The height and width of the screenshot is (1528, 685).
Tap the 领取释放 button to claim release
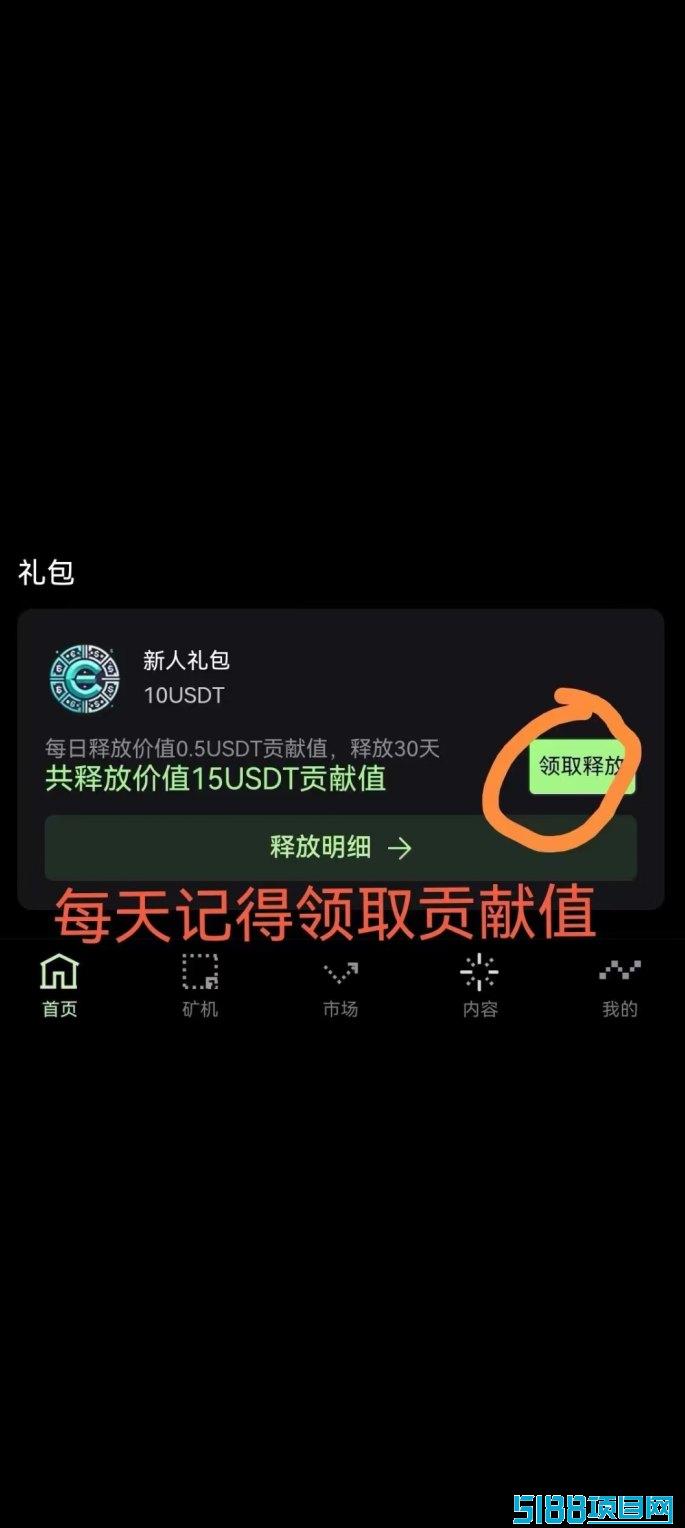click(x=582, y=767)
